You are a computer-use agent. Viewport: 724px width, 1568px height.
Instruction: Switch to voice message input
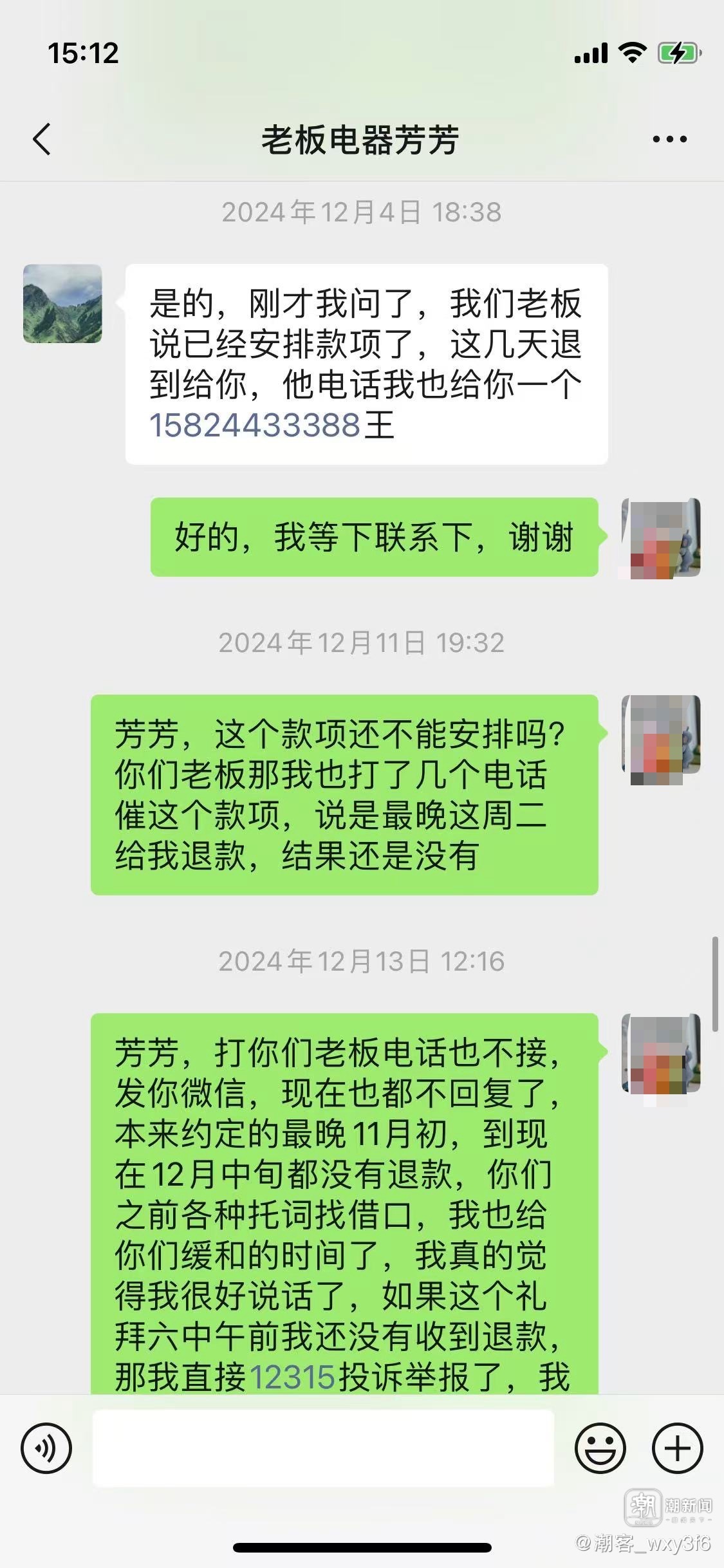pos(46,1448)
